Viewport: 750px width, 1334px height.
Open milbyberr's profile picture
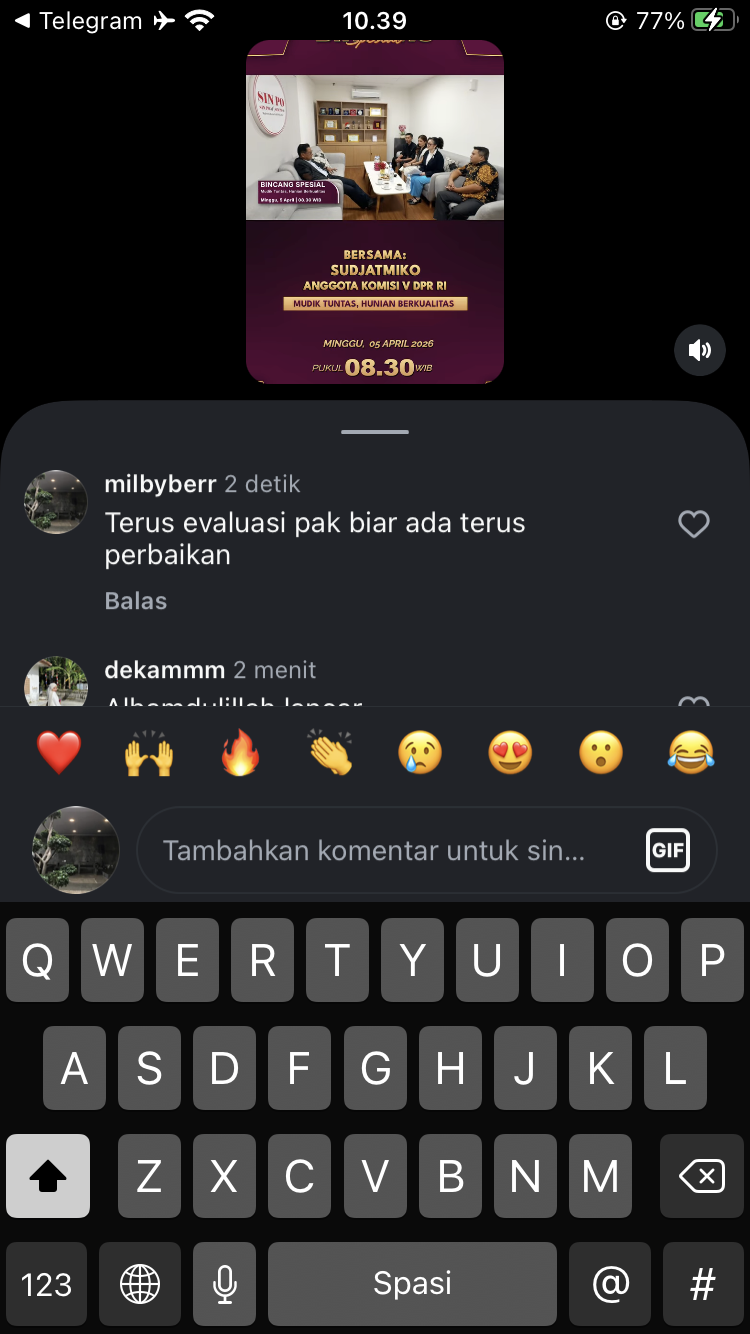click(56, 502)
